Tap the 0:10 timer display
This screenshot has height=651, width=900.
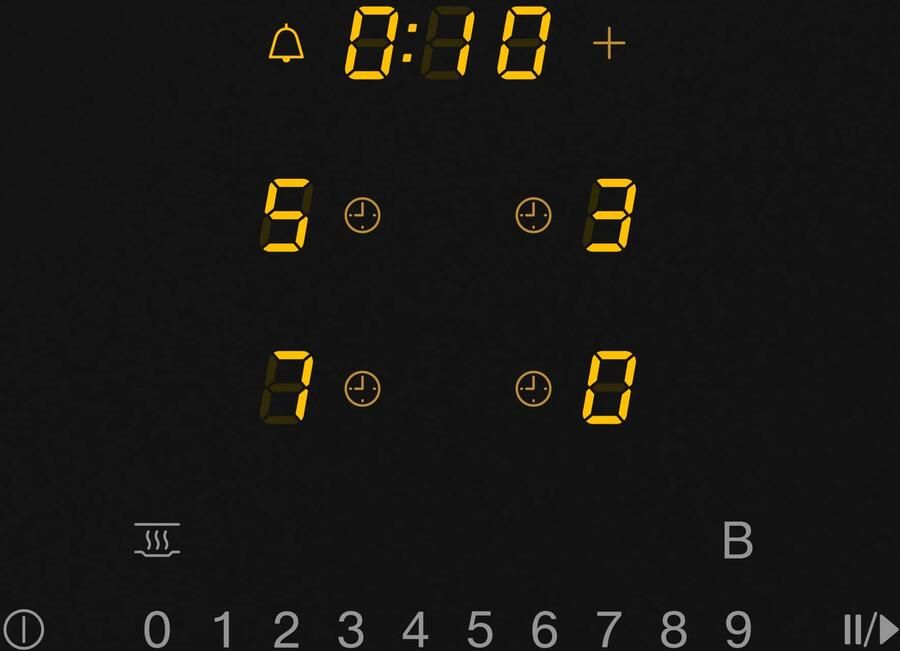pyautogui.click(x=448, y=45)
